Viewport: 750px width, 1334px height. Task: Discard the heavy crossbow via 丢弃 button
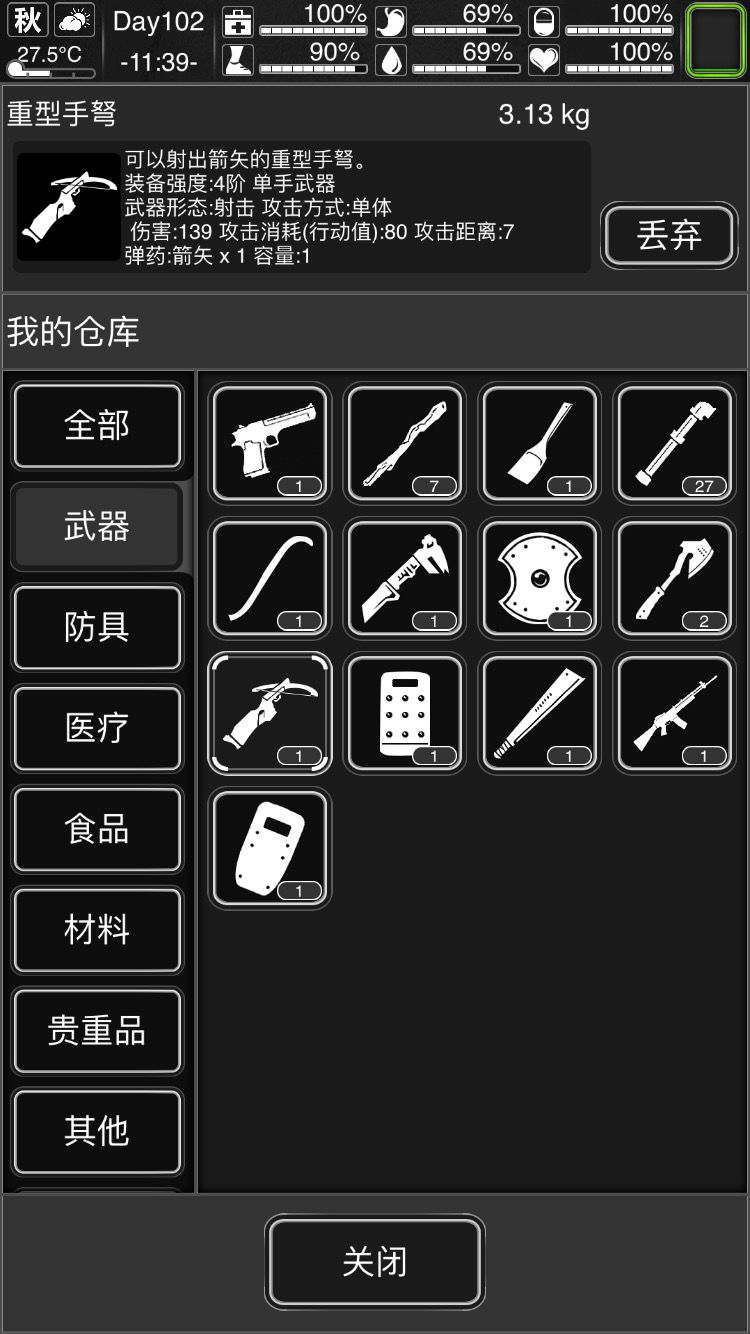point(669,236)
